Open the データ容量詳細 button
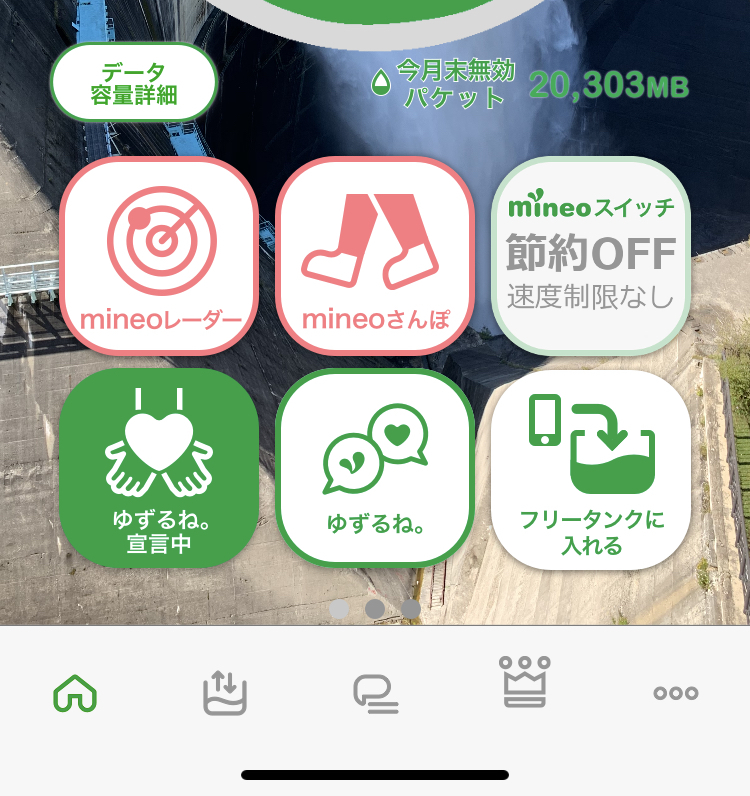The image size is (750, 796). (x=134, y=83)
